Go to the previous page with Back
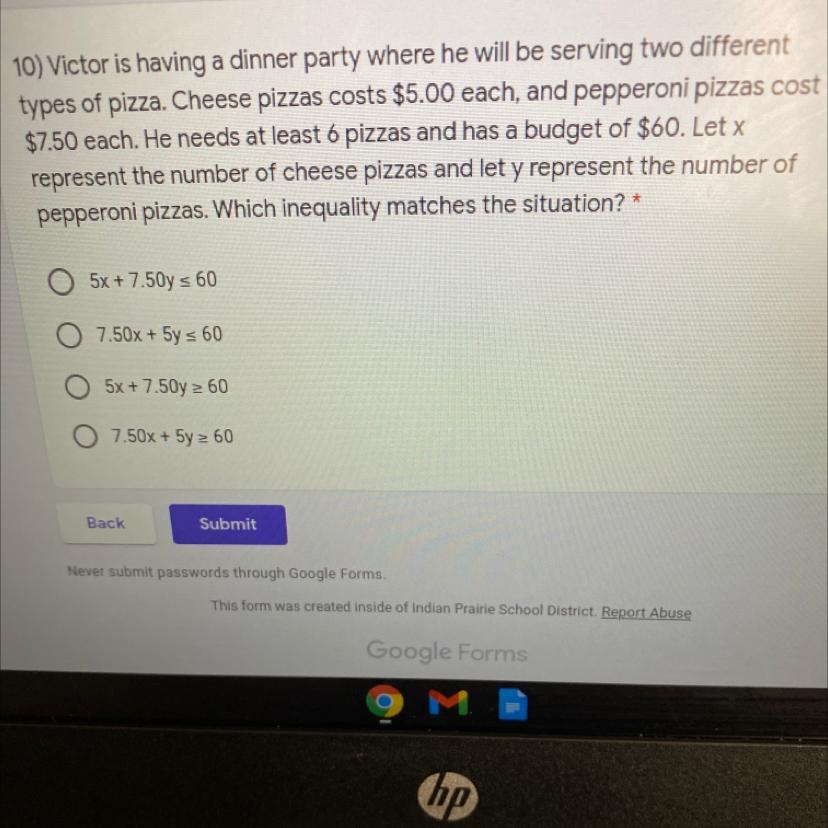 [x=105, y=523]
